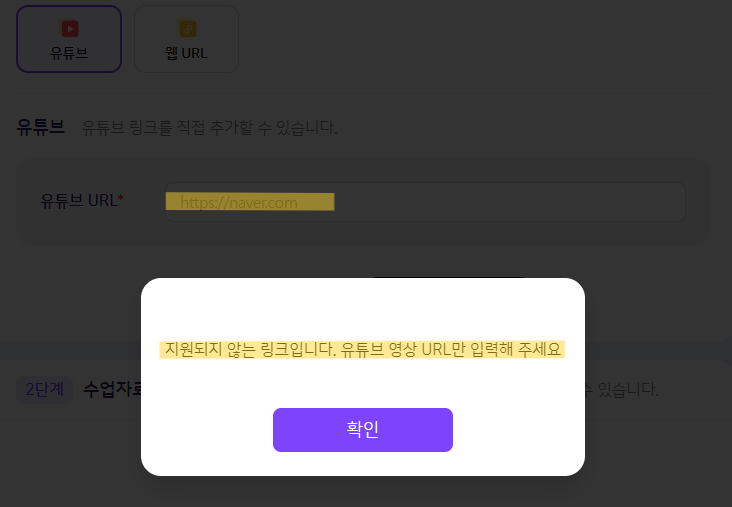Image resolution: width=732 pixels, height=507 pixels.
Task: Tap the 유튜브 URL input field
Action: [x=425, y=202]
